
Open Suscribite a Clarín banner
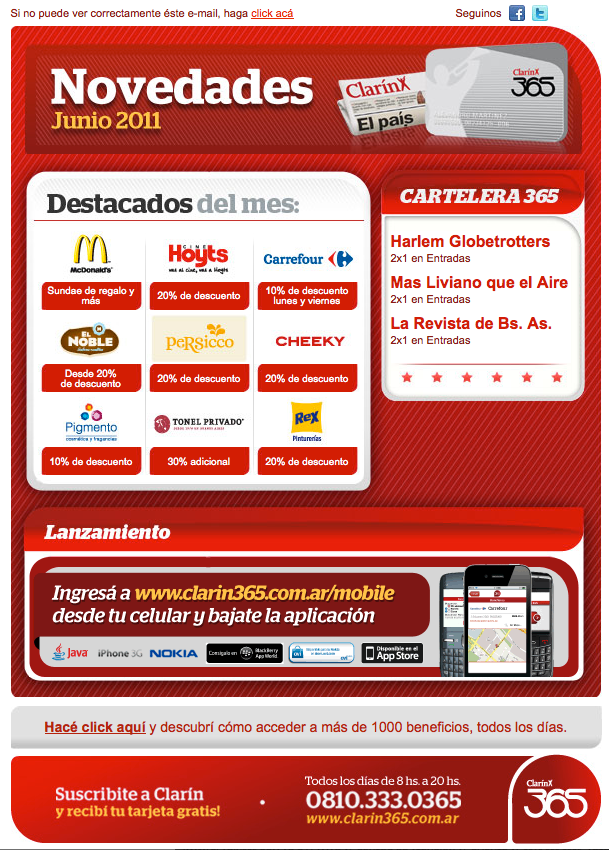pyautogui.click(x=137, y=802)
